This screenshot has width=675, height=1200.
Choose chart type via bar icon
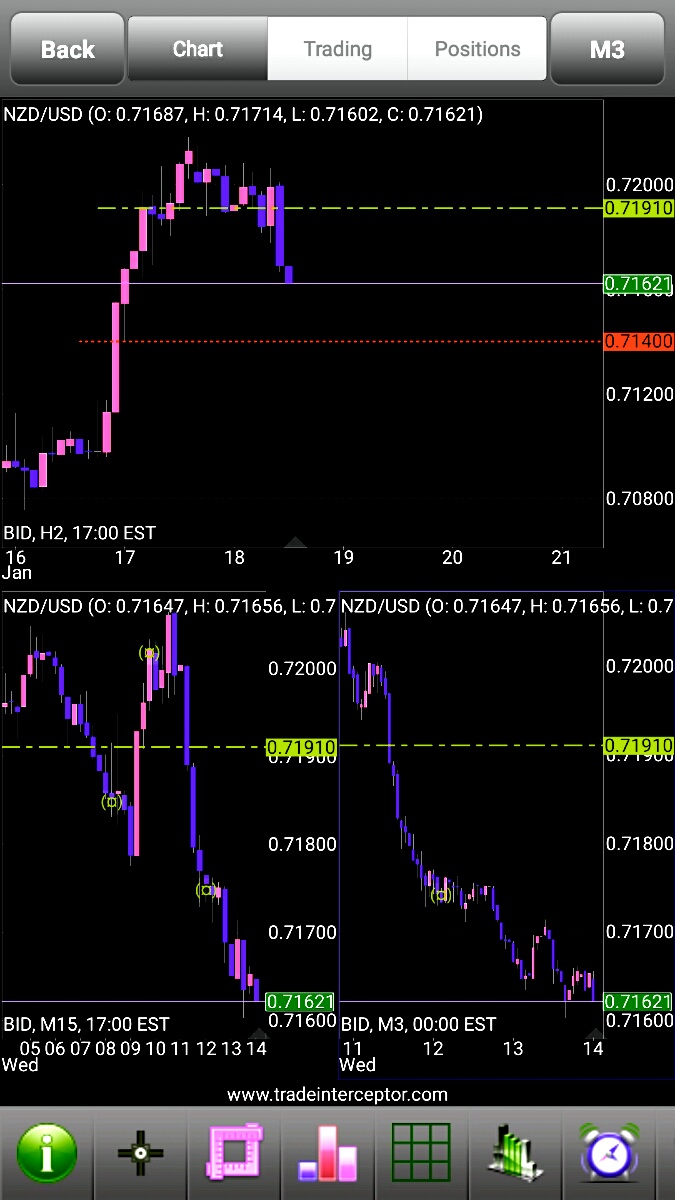pos(329,1153)
